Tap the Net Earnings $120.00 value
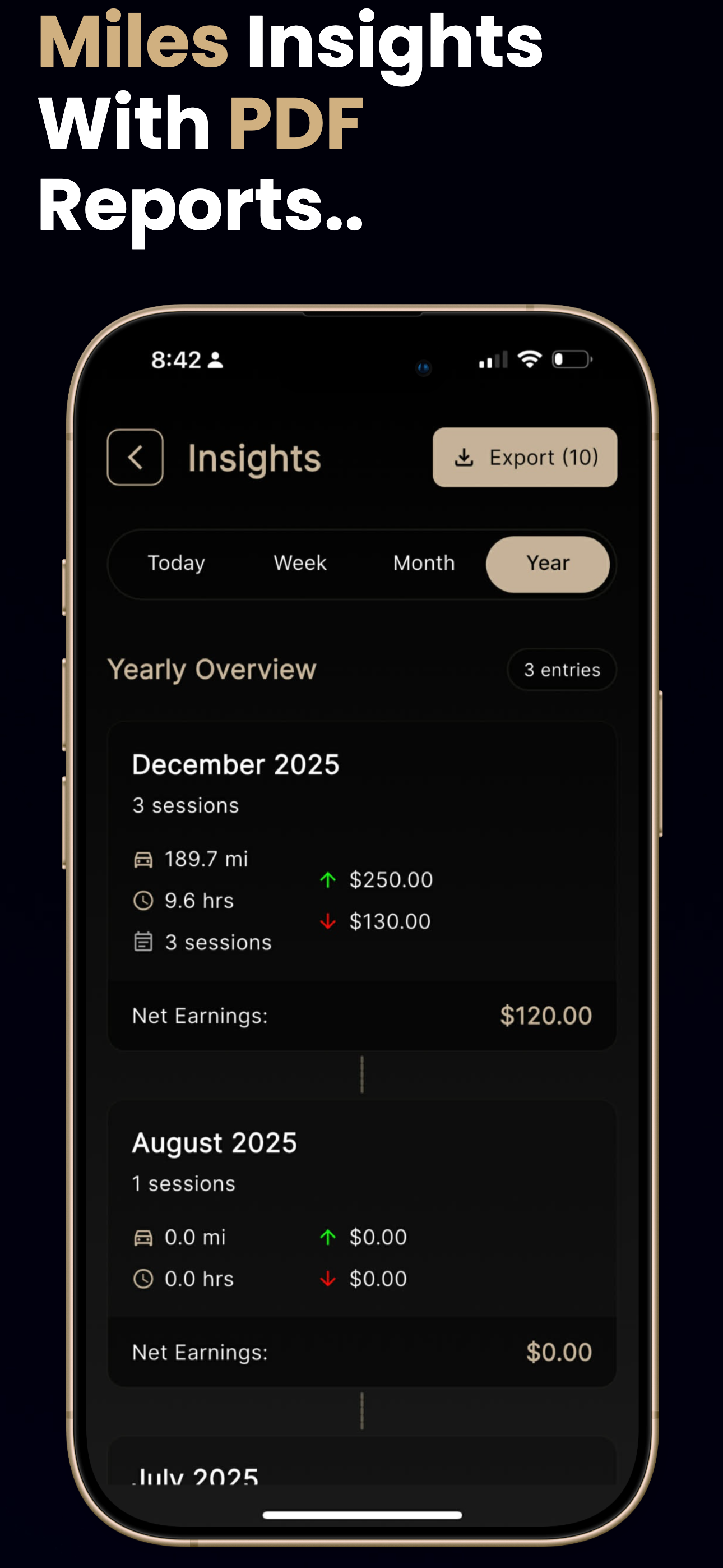The height and width of the screenshot is (1568, 723). coord(545,1015)
